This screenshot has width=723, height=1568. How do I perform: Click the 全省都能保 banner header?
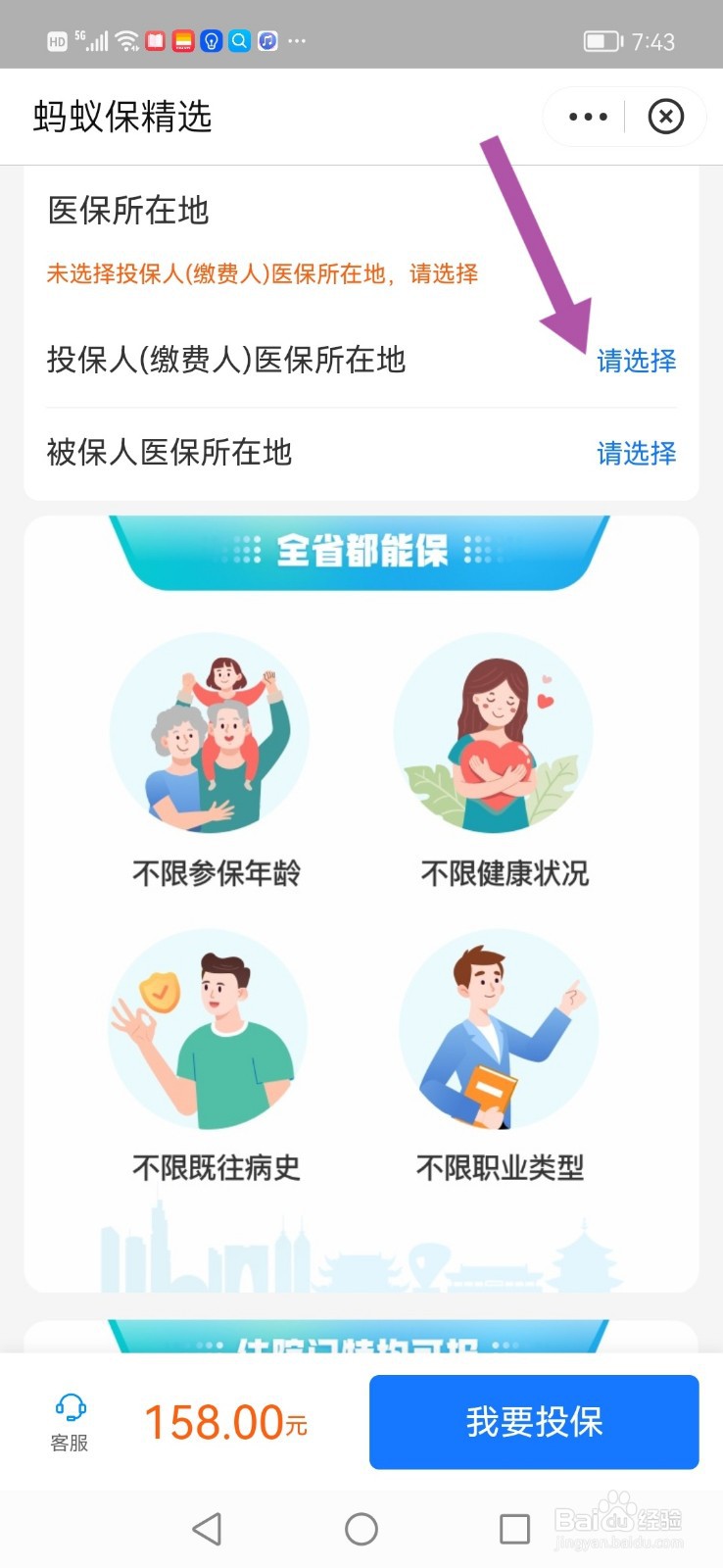pyautogui.click(x=361, y=553)
